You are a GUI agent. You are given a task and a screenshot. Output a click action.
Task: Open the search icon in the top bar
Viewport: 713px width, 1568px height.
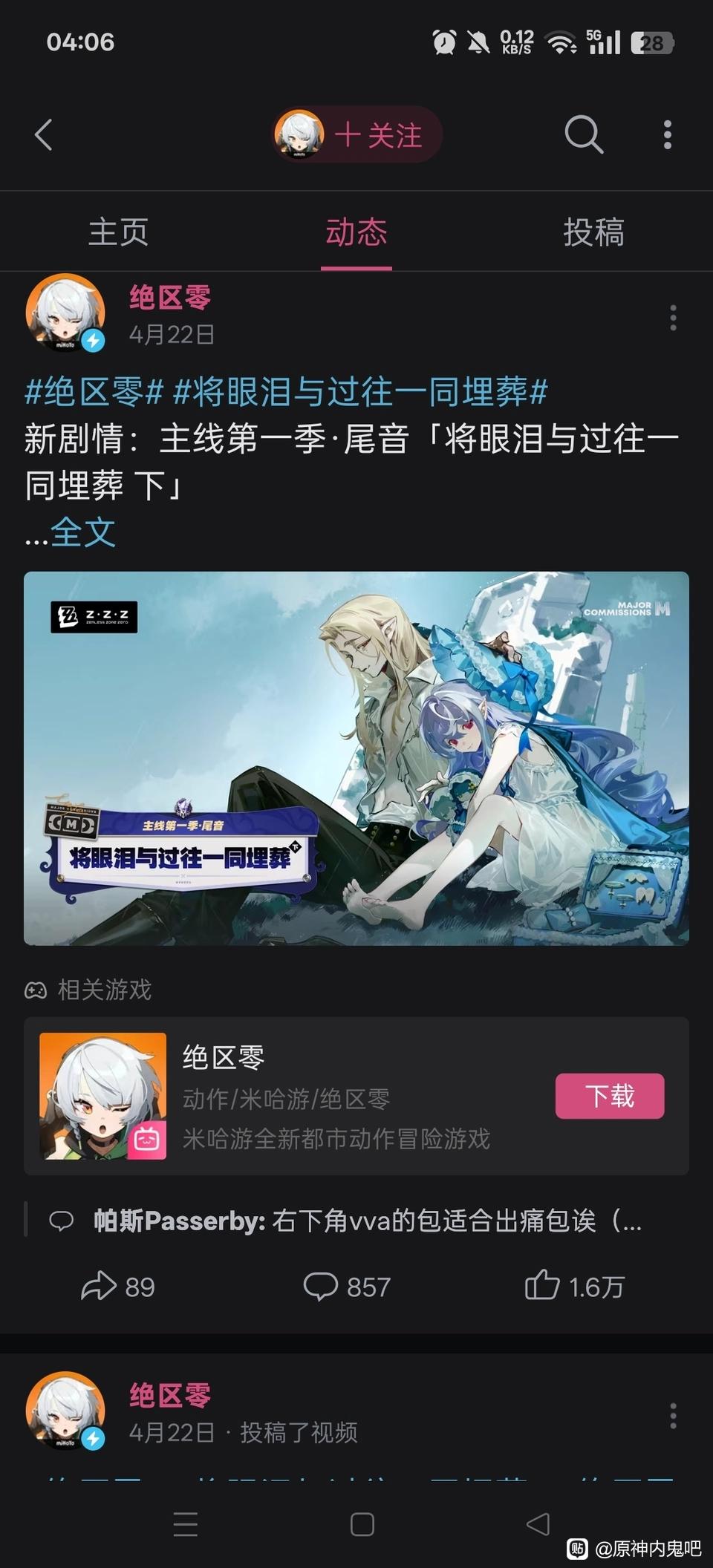point(583,135)
